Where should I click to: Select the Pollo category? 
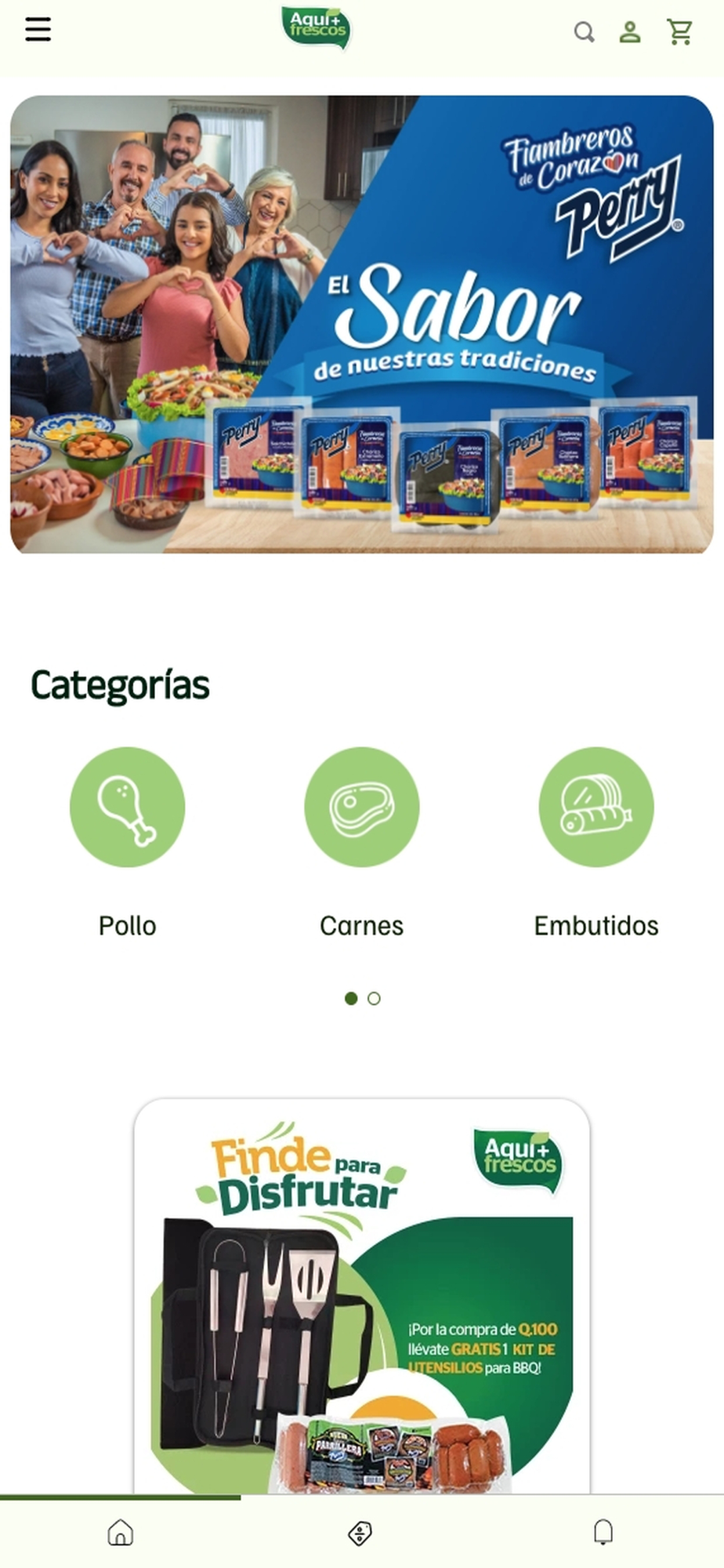coord(128,807)
